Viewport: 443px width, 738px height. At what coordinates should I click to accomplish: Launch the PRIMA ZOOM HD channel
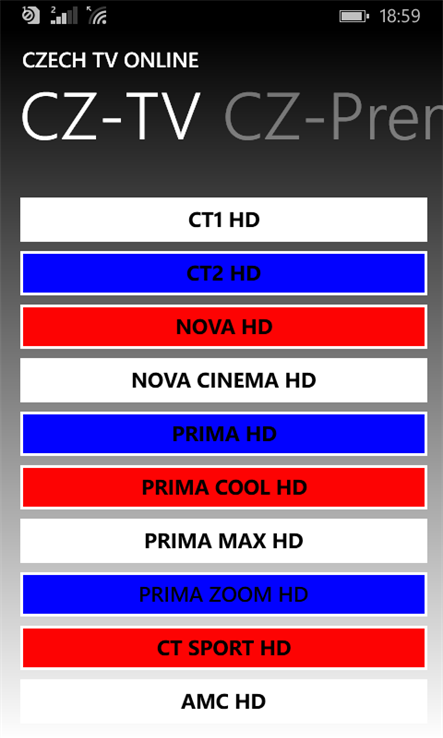pyautogui.click(x=224, y=594)
